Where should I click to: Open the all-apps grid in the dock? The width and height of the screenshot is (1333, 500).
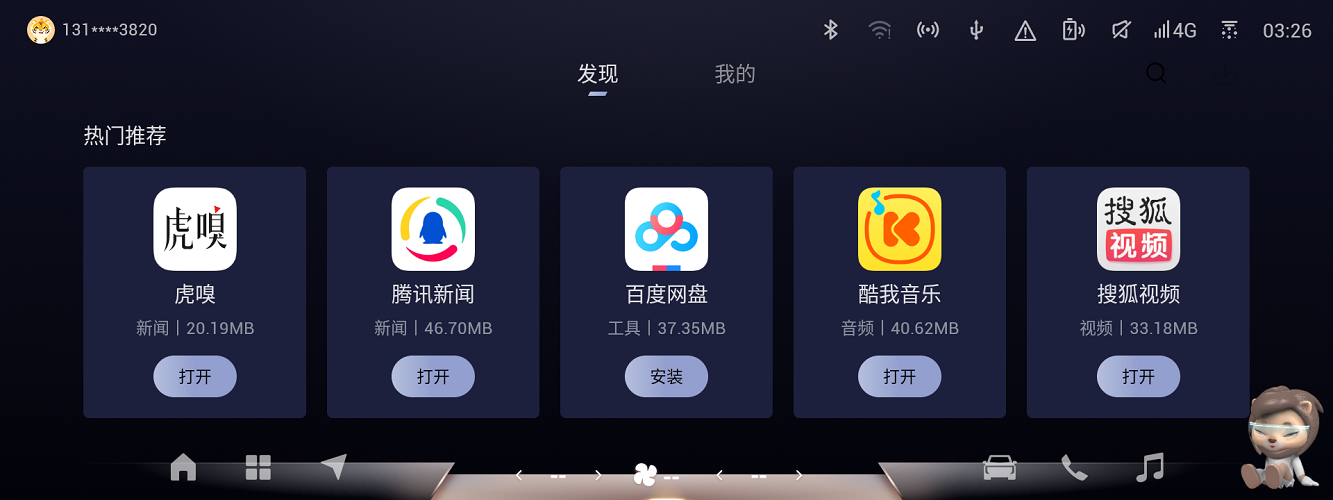tap(258, 467)
